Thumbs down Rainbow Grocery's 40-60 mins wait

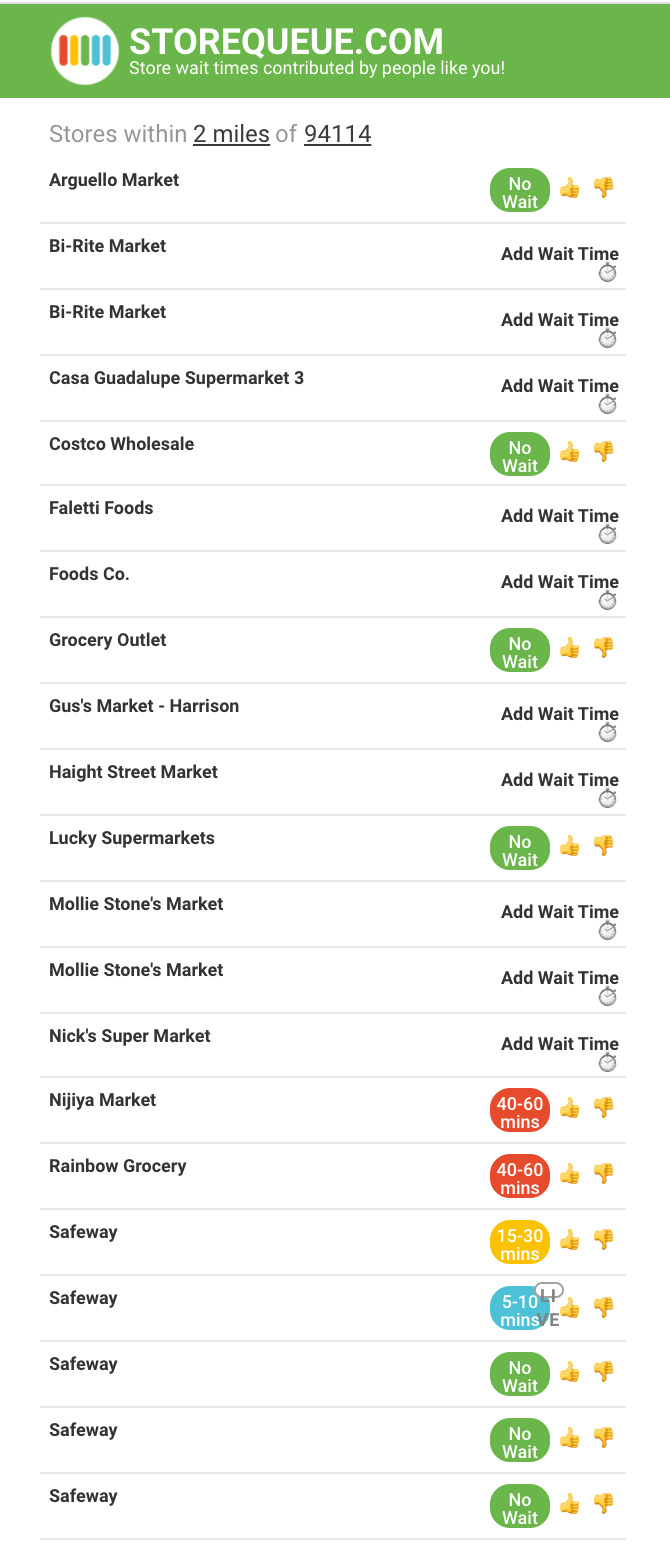point(603,1173)
